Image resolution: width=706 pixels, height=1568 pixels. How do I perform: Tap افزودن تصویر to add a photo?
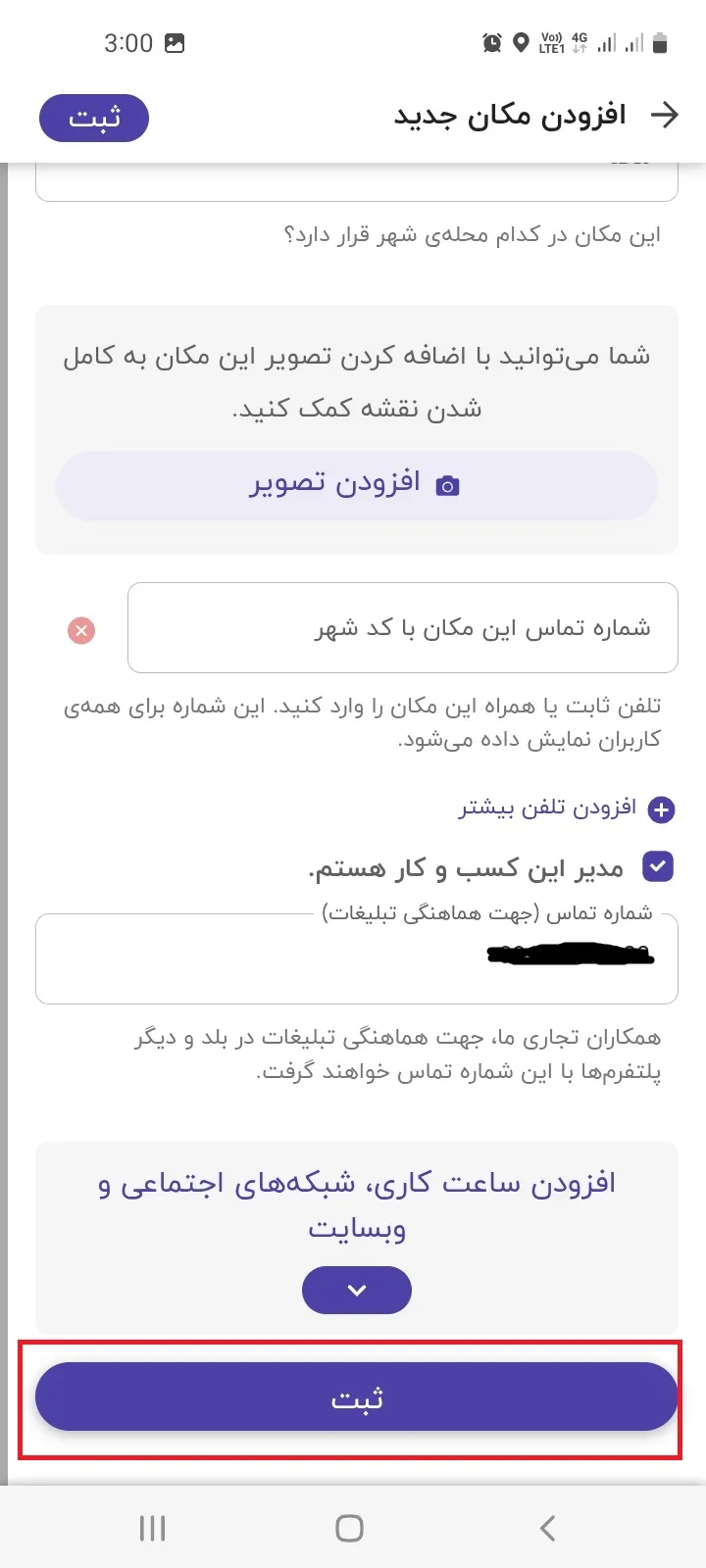point(356,485)
